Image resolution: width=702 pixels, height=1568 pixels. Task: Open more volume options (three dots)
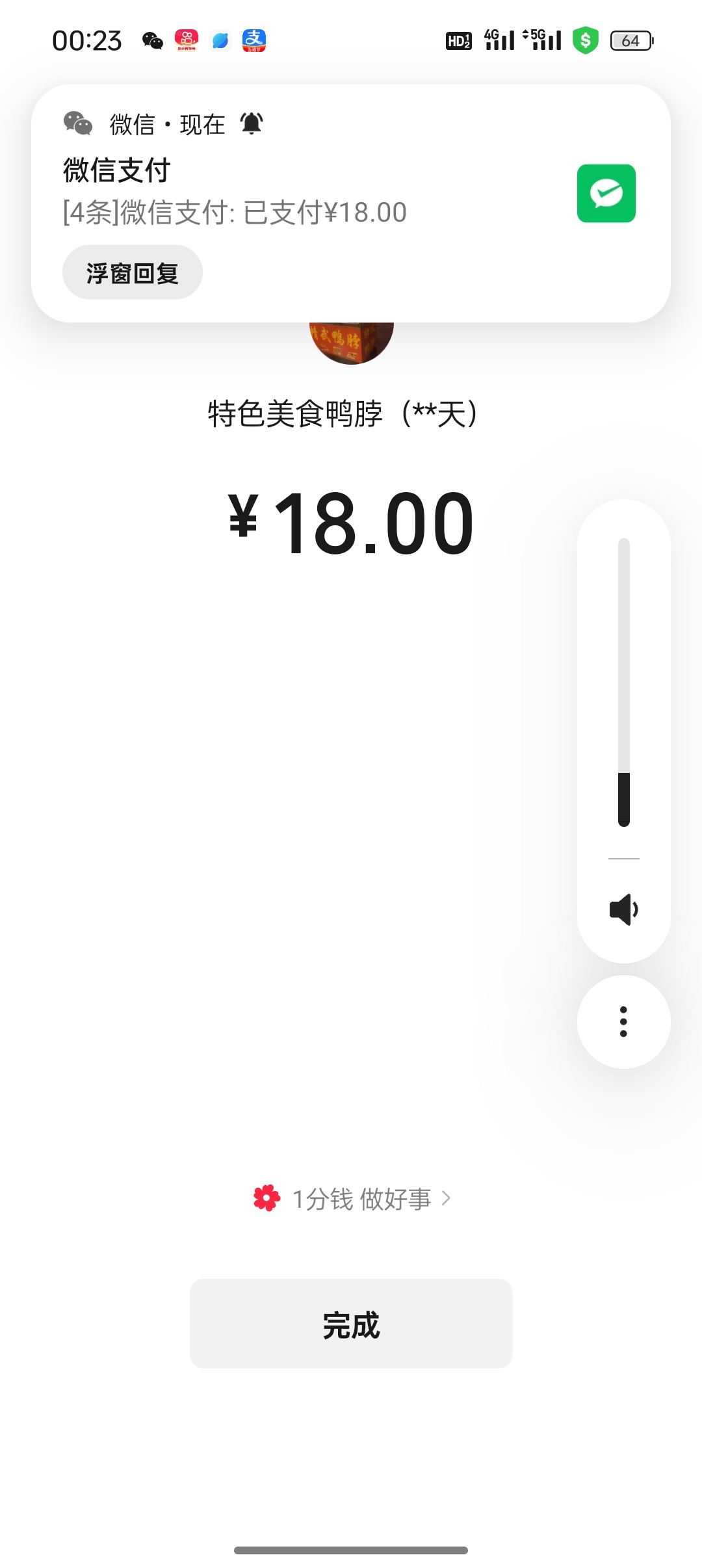(x=623, y=1021)
